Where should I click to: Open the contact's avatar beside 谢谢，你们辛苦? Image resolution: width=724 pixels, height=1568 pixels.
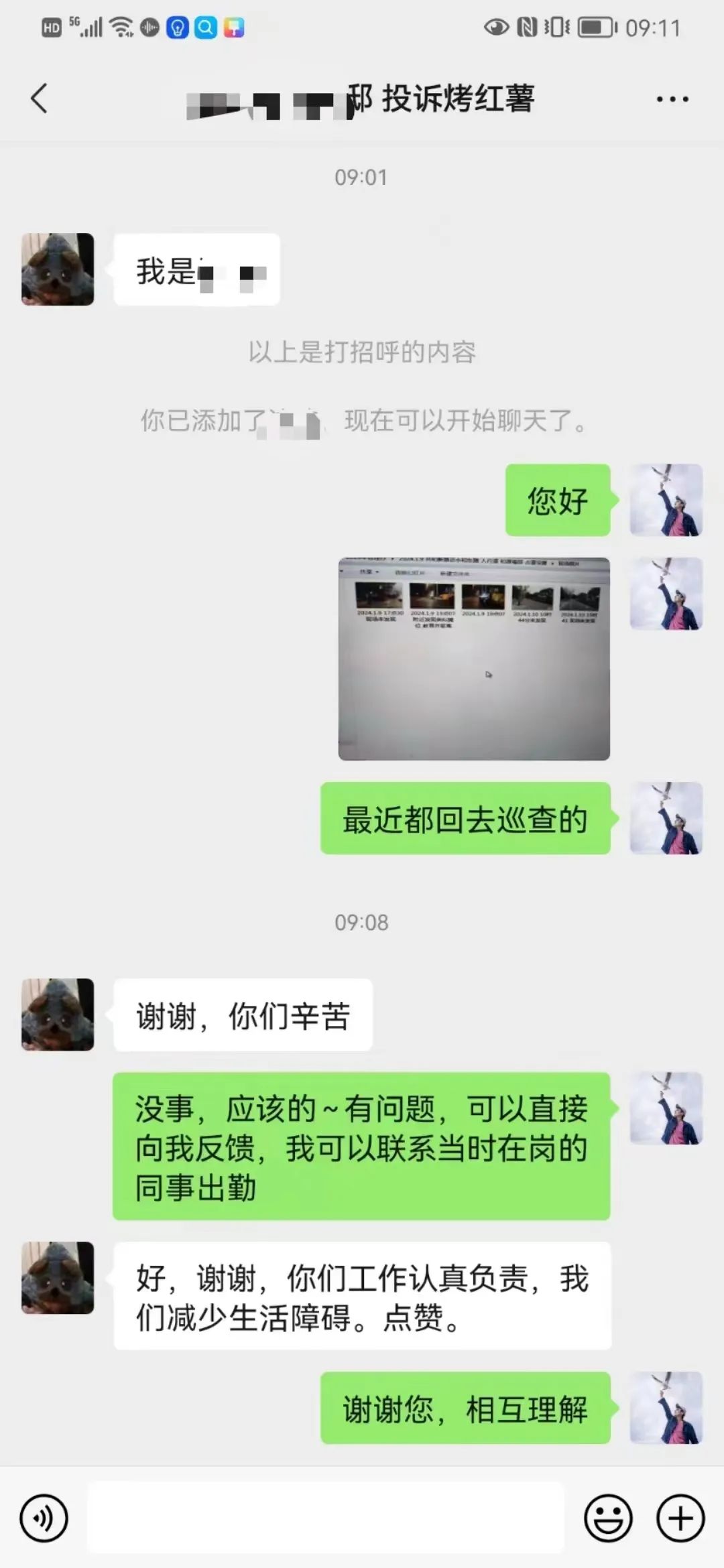pos(58,1014)
